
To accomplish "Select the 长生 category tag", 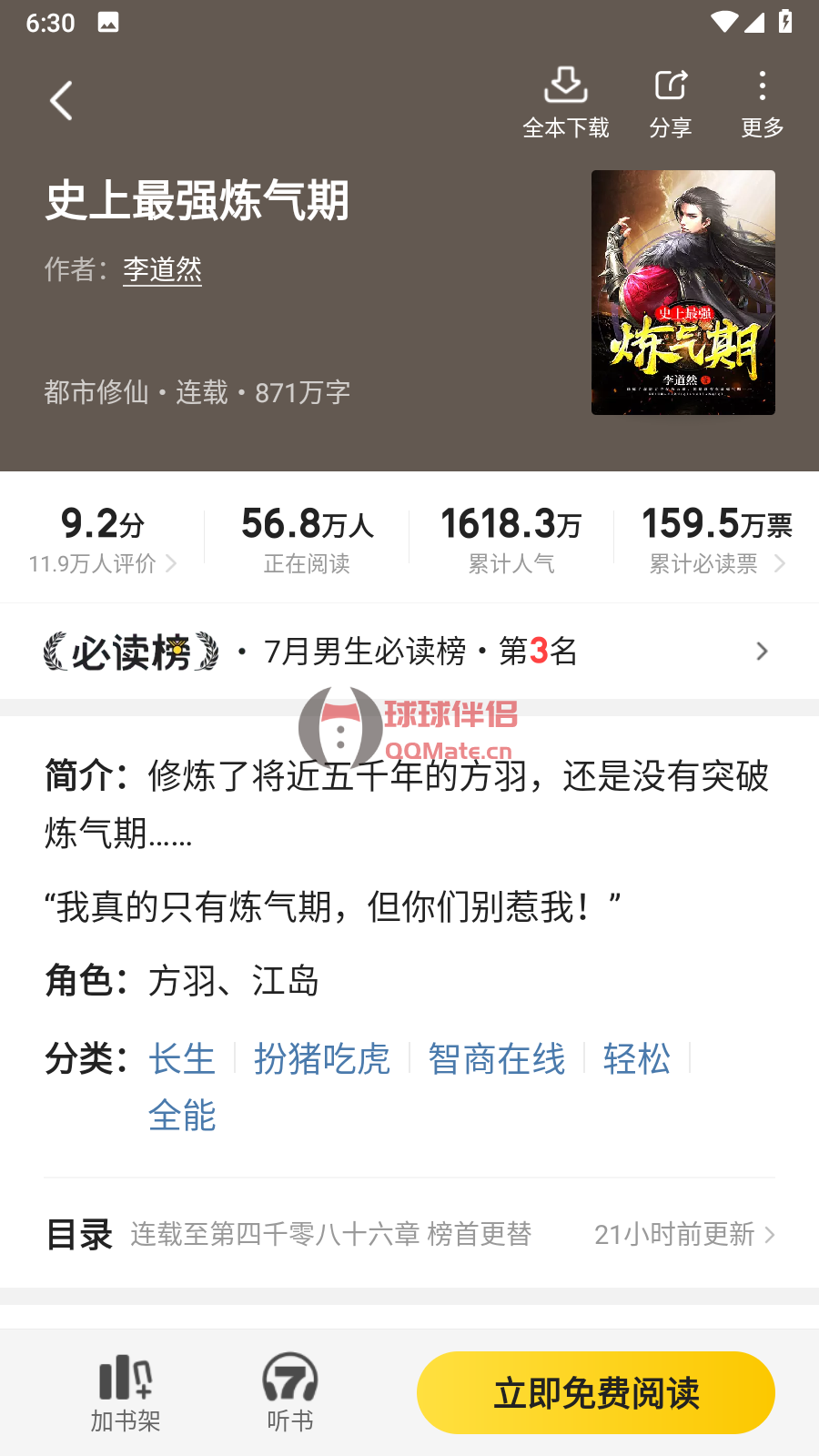I will [x=182, y=1059].
